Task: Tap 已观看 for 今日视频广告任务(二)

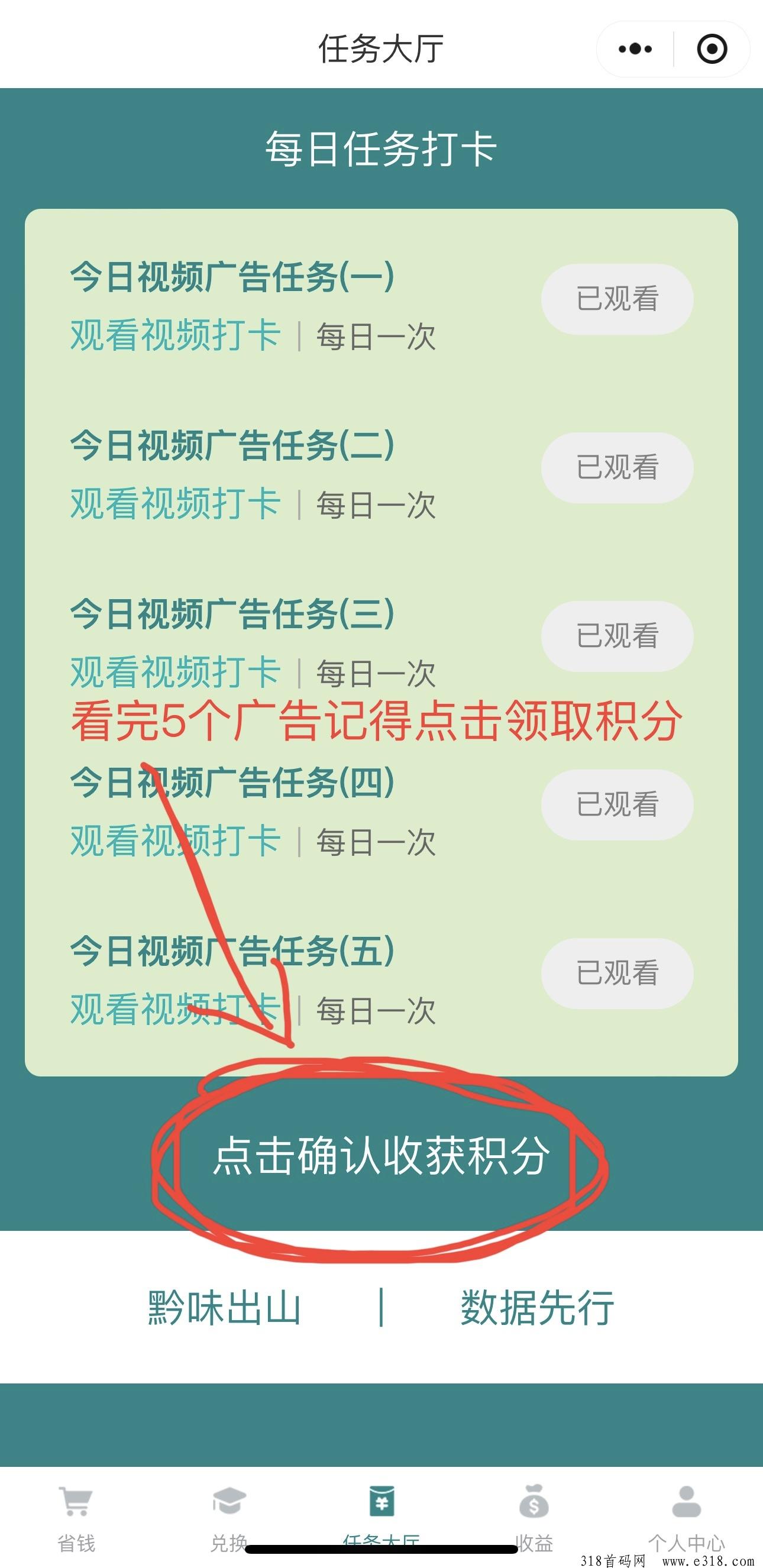Action: pyautogui.click(x=617, y=467)
